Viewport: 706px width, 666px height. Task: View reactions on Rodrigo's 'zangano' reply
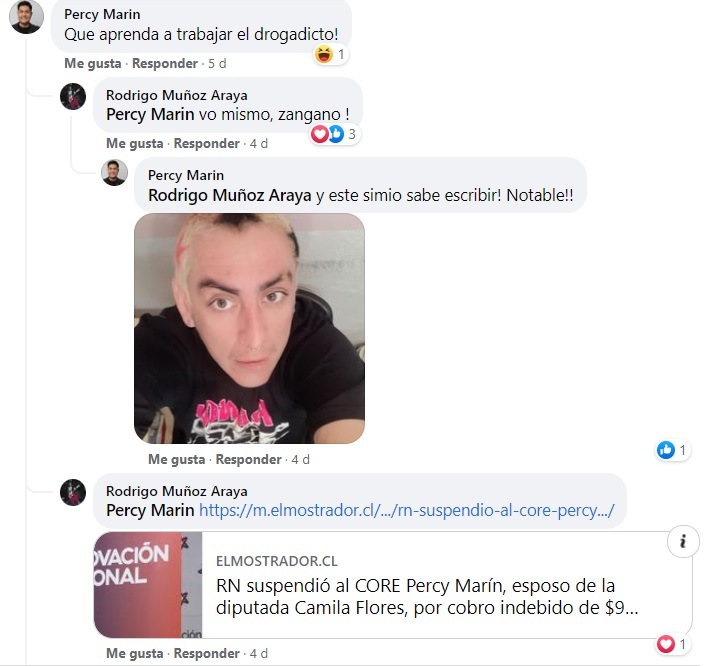(x=334, y=134)
